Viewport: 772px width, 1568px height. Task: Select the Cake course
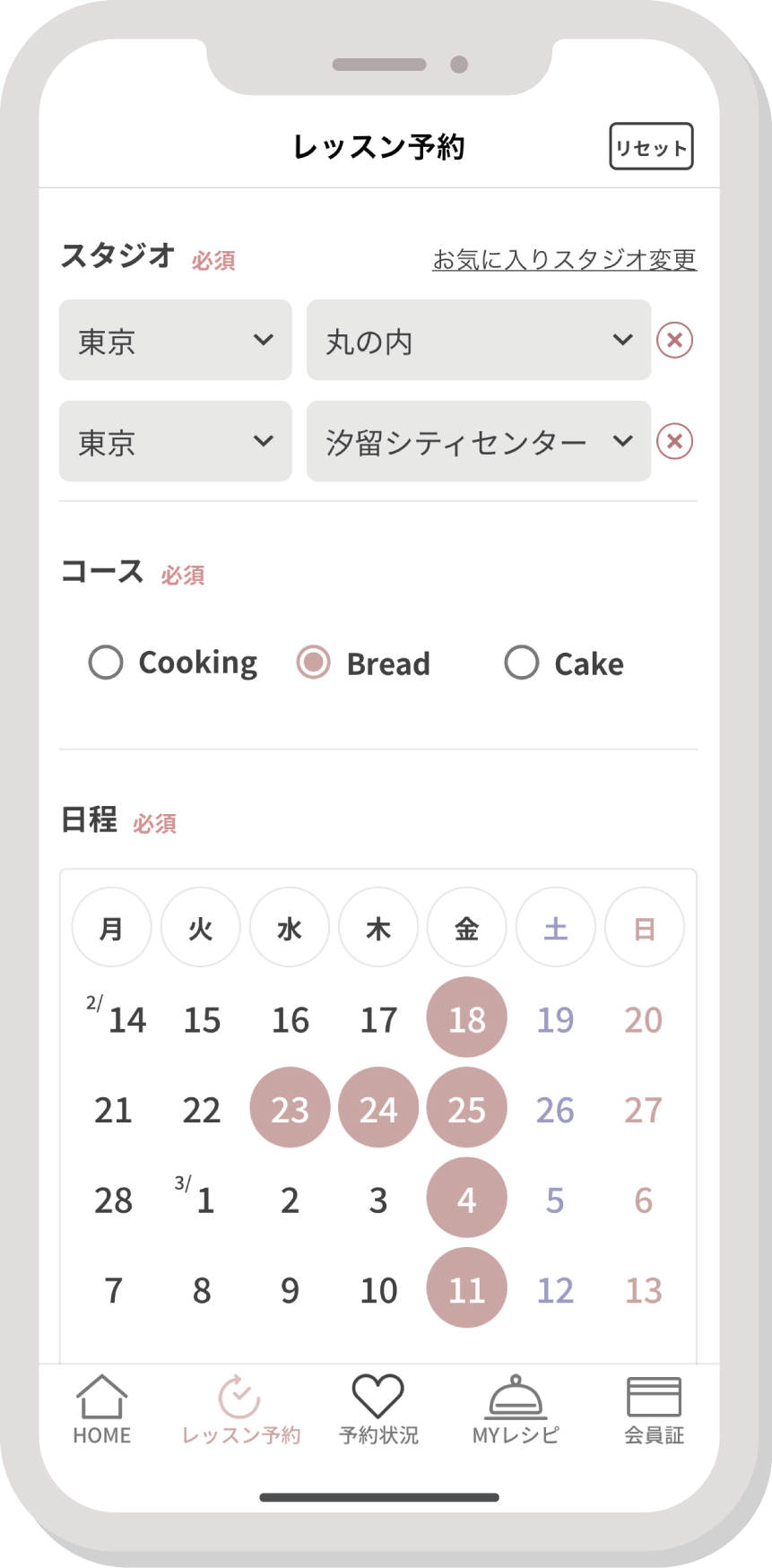click(x=564, y=663)
